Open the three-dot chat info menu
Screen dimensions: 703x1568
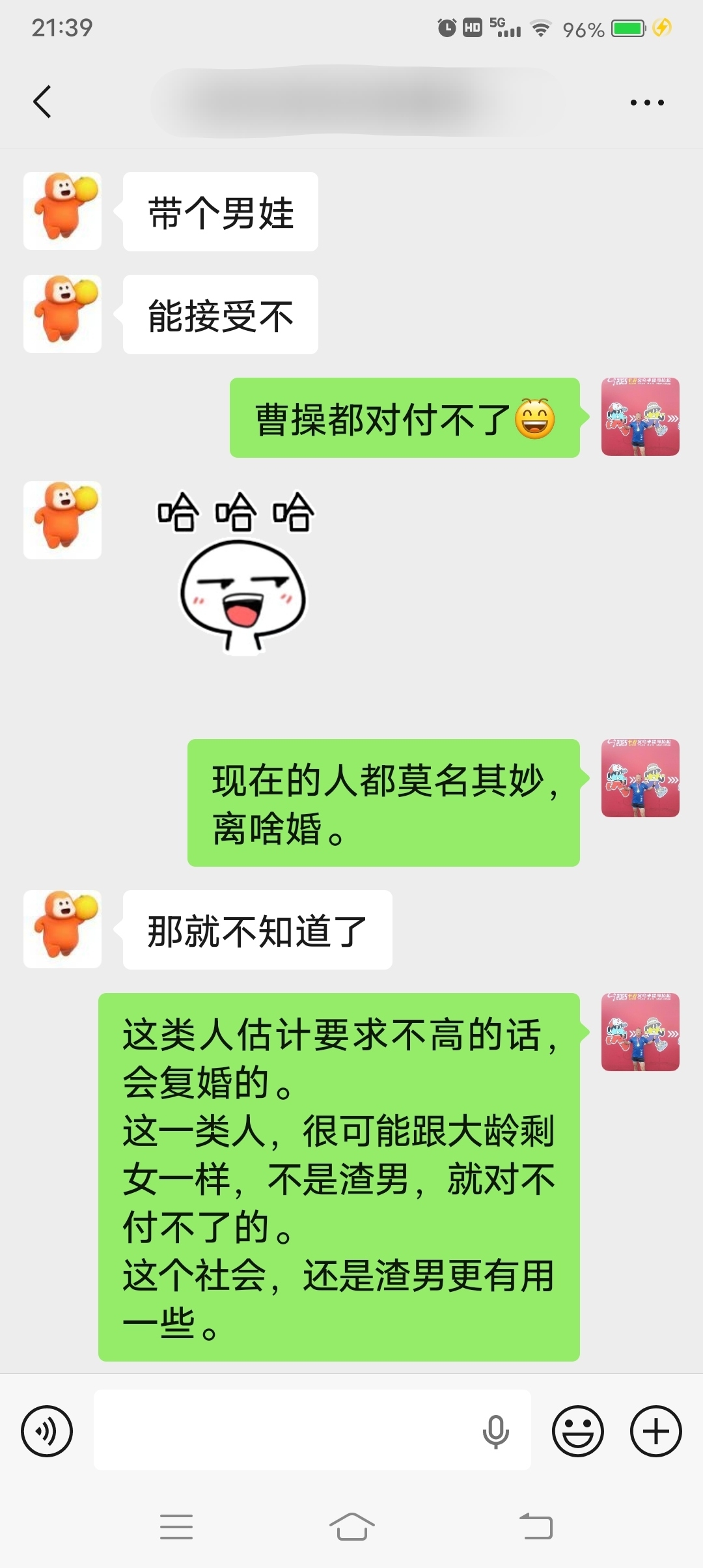click(647, 102)
